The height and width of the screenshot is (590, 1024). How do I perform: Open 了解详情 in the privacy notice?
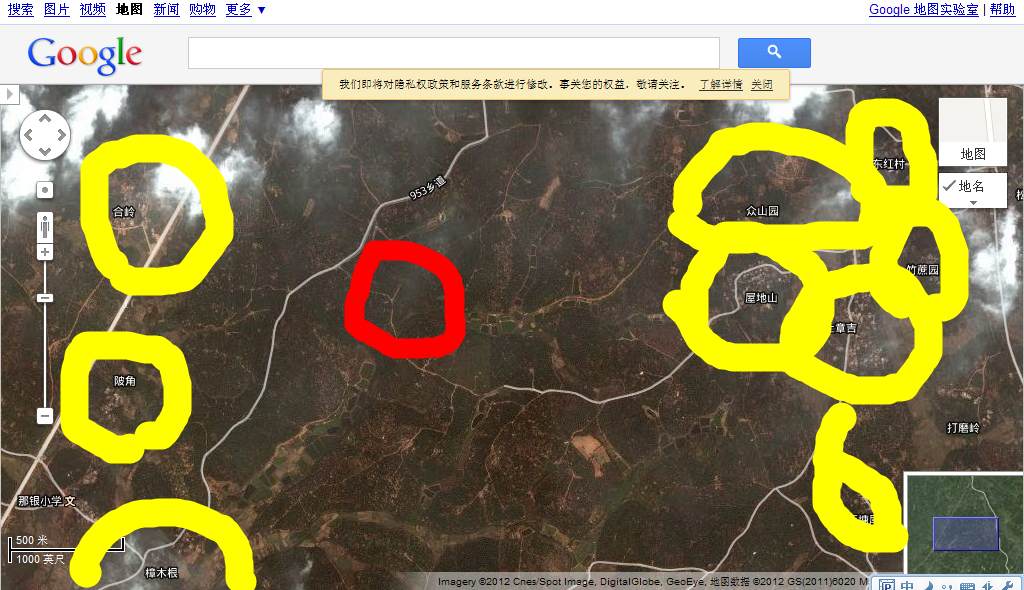(720, 84)
